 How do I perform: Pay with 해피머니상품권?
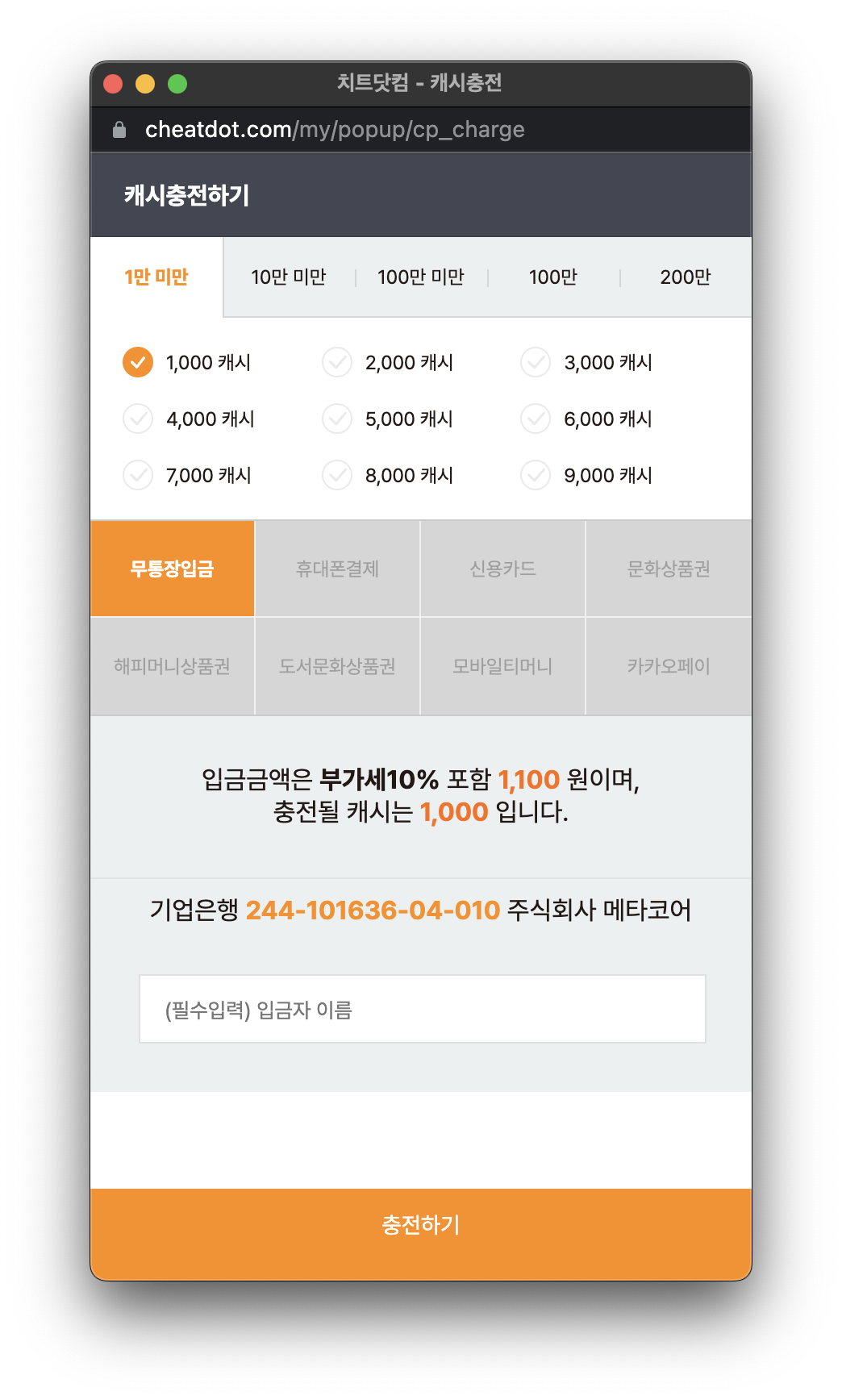tap(172, 667)
